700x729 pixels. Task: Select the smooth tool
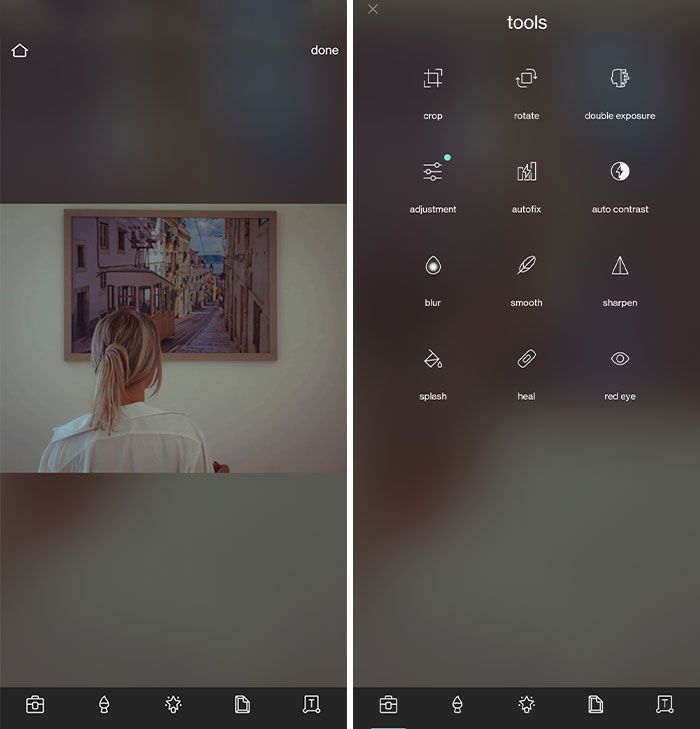tap(526, 266)
